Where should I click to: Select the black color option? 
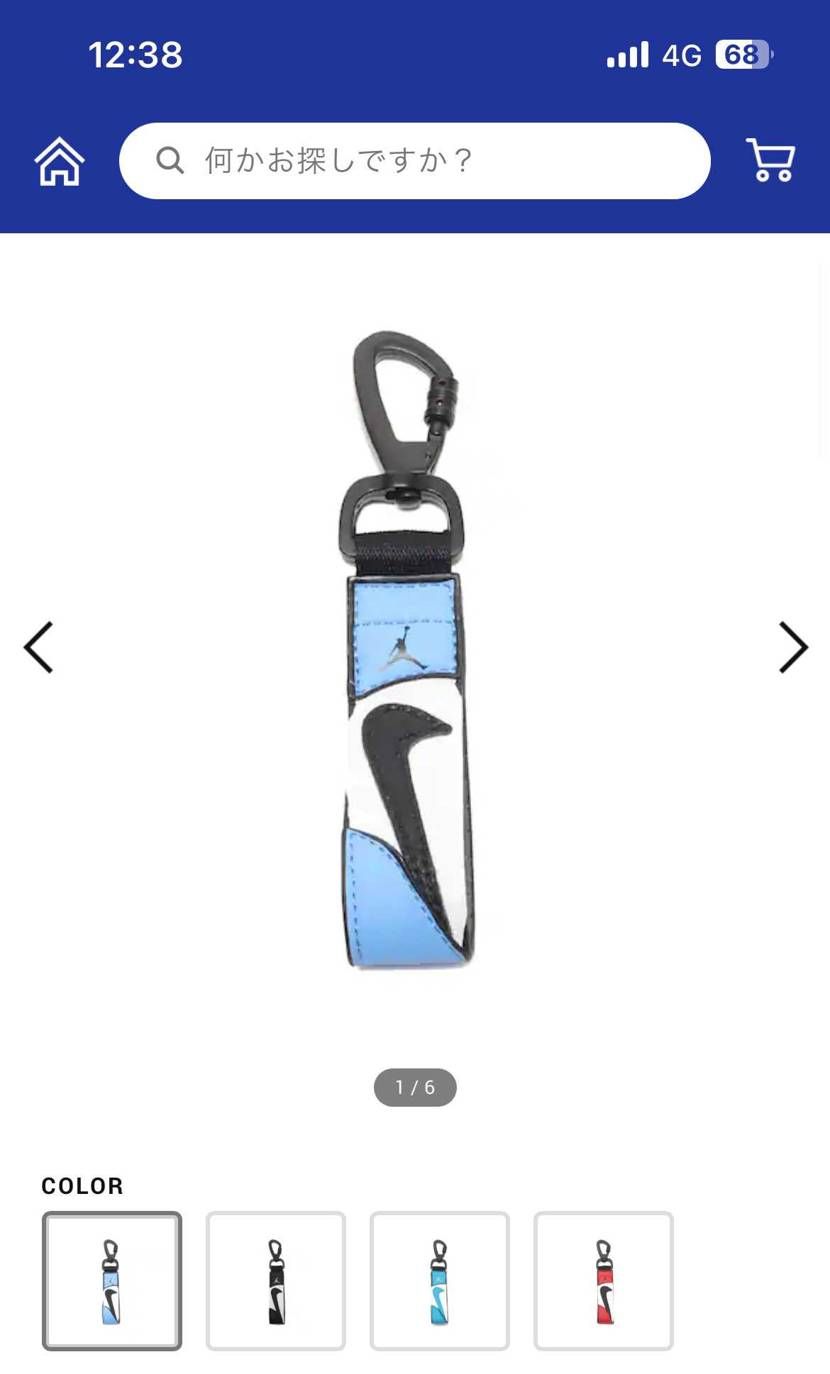276,1281
